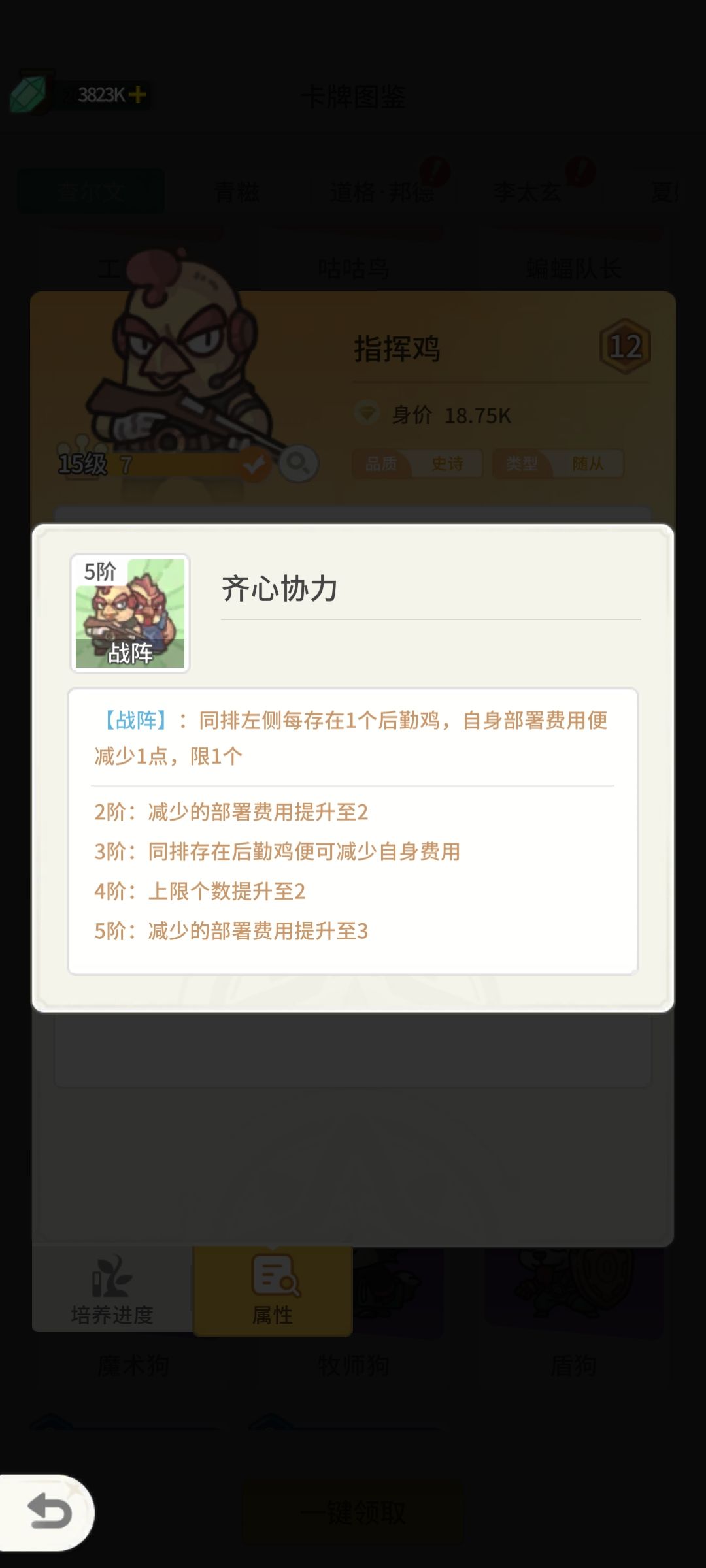
Task: Tap the 随从 type label
Action: pyautogui.click(x=590, y=465)
